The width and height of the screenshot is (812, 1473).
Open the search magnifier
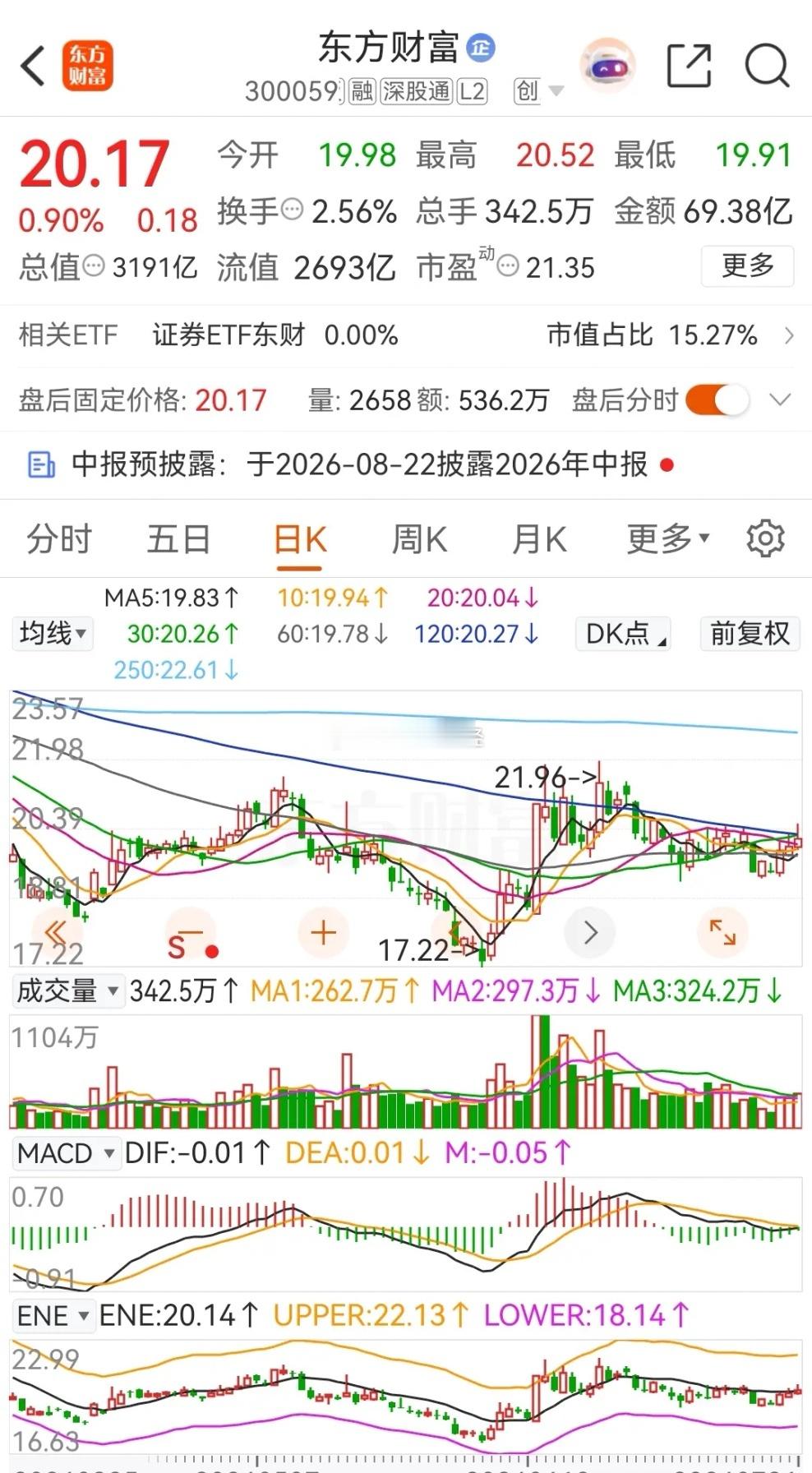(767, 65)
